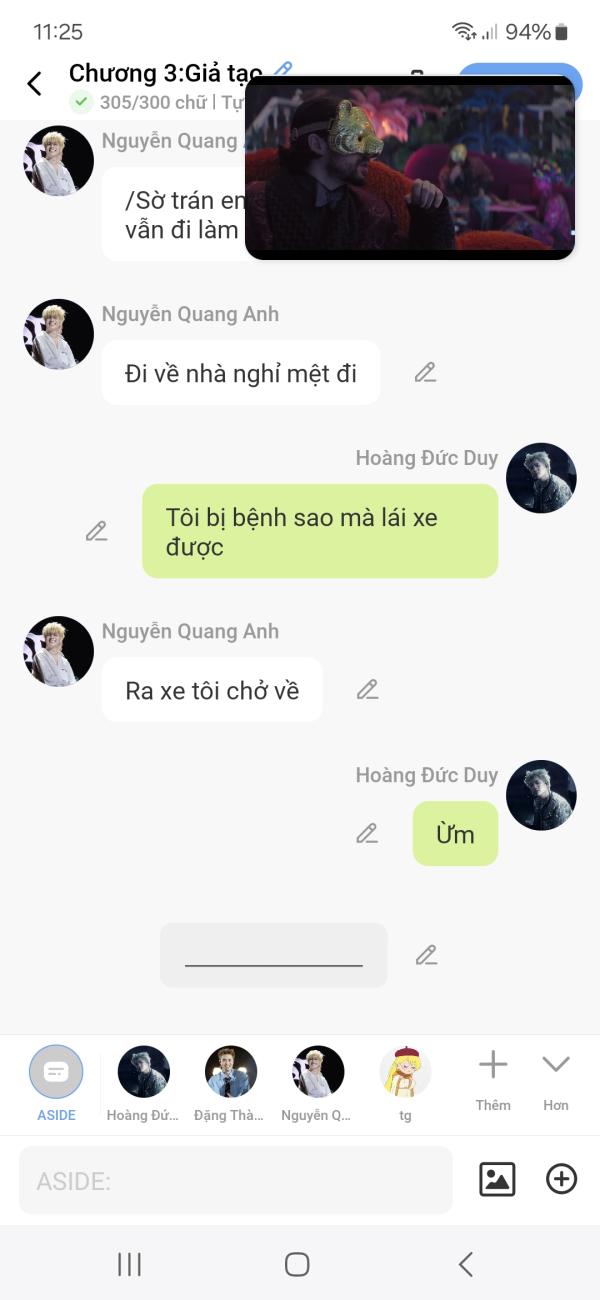Go to the home screen
The width and height of the screenshot is (600, 1300).
pos(297,1264)
